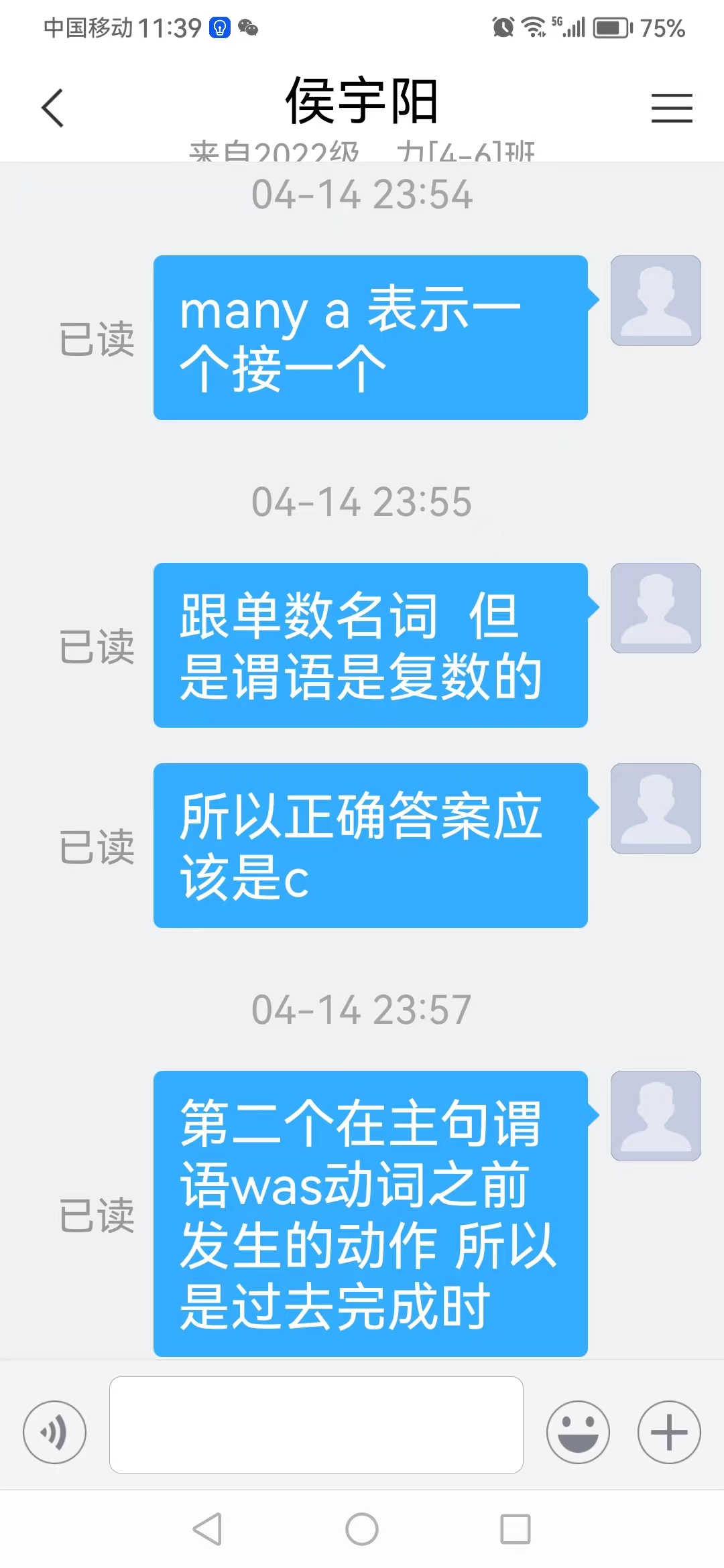Image resolution: width=724 pixels, height=1568 pixels.
Task: Open the plus attachment options
Action: [x=669, y=1432]
